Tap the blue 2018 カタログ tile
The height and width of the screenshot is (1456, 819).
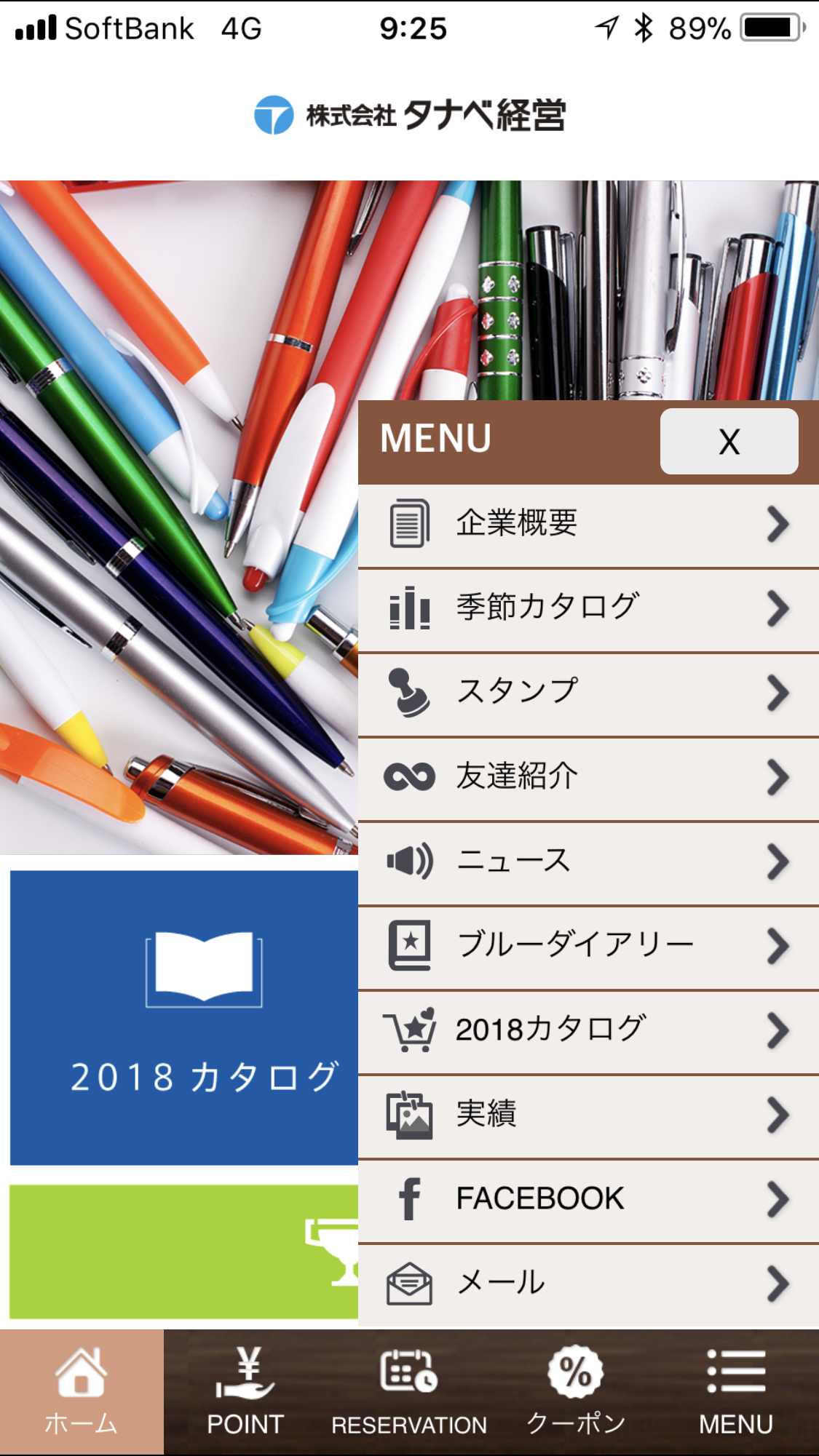[184, 1017]
